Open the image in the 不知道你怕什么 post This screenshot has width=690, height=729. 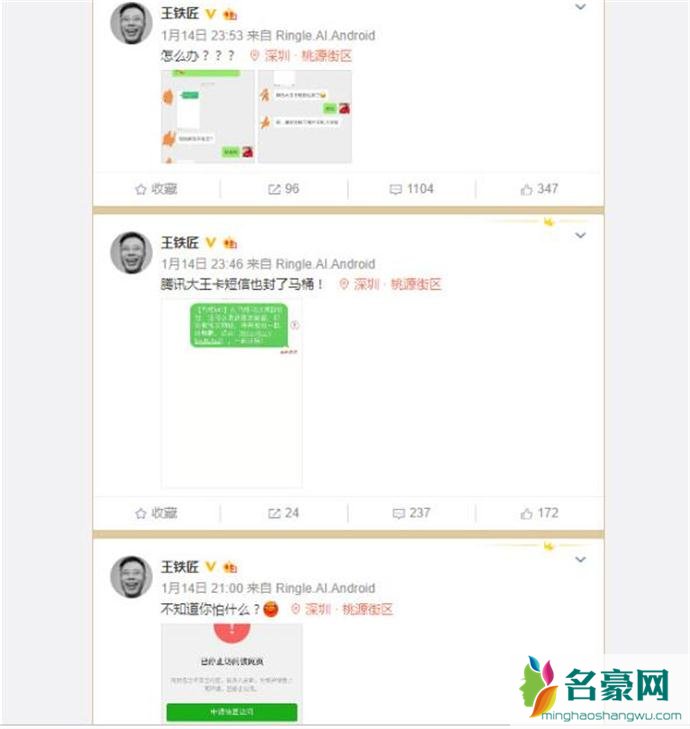[x=232, y=672]
